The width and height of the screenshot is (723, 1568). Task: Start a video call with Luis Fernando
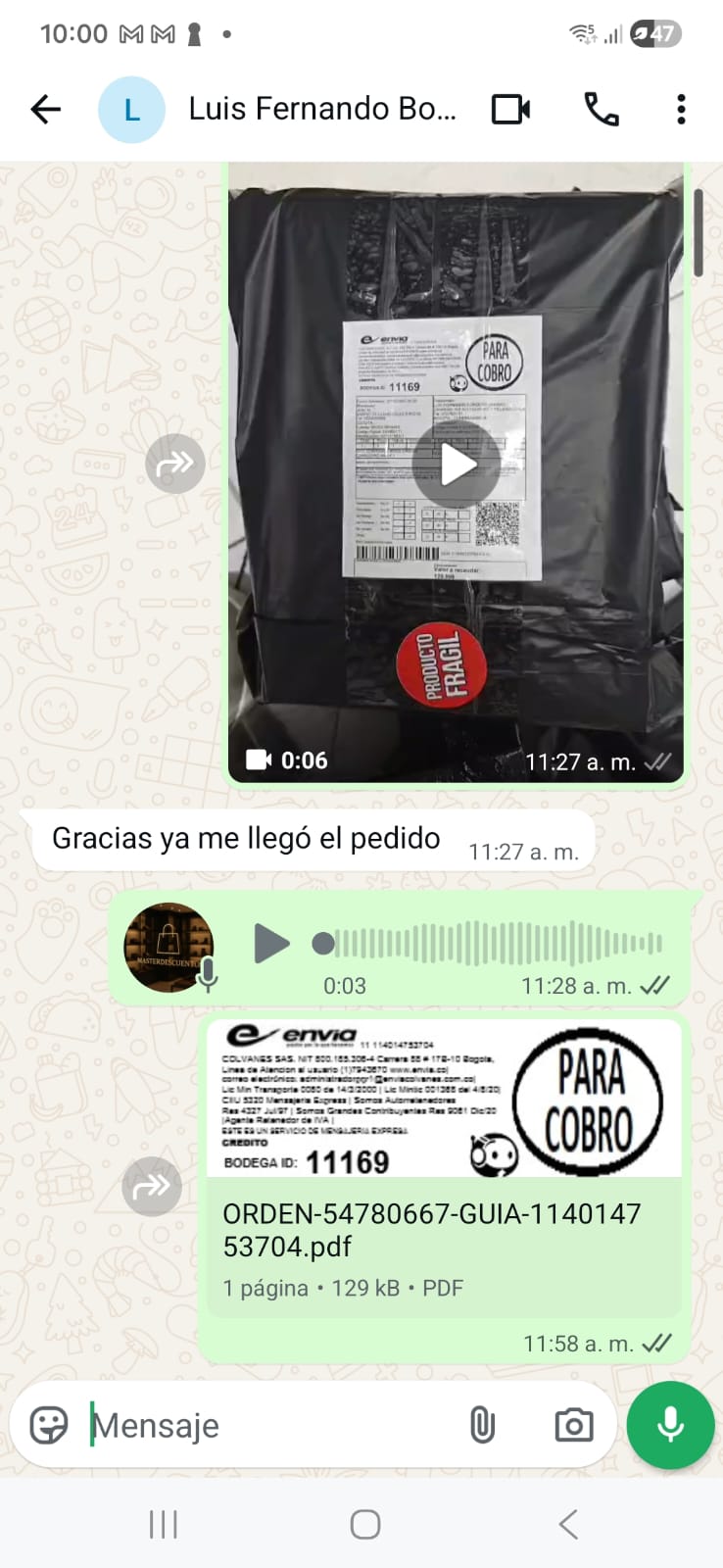point(510,109)
